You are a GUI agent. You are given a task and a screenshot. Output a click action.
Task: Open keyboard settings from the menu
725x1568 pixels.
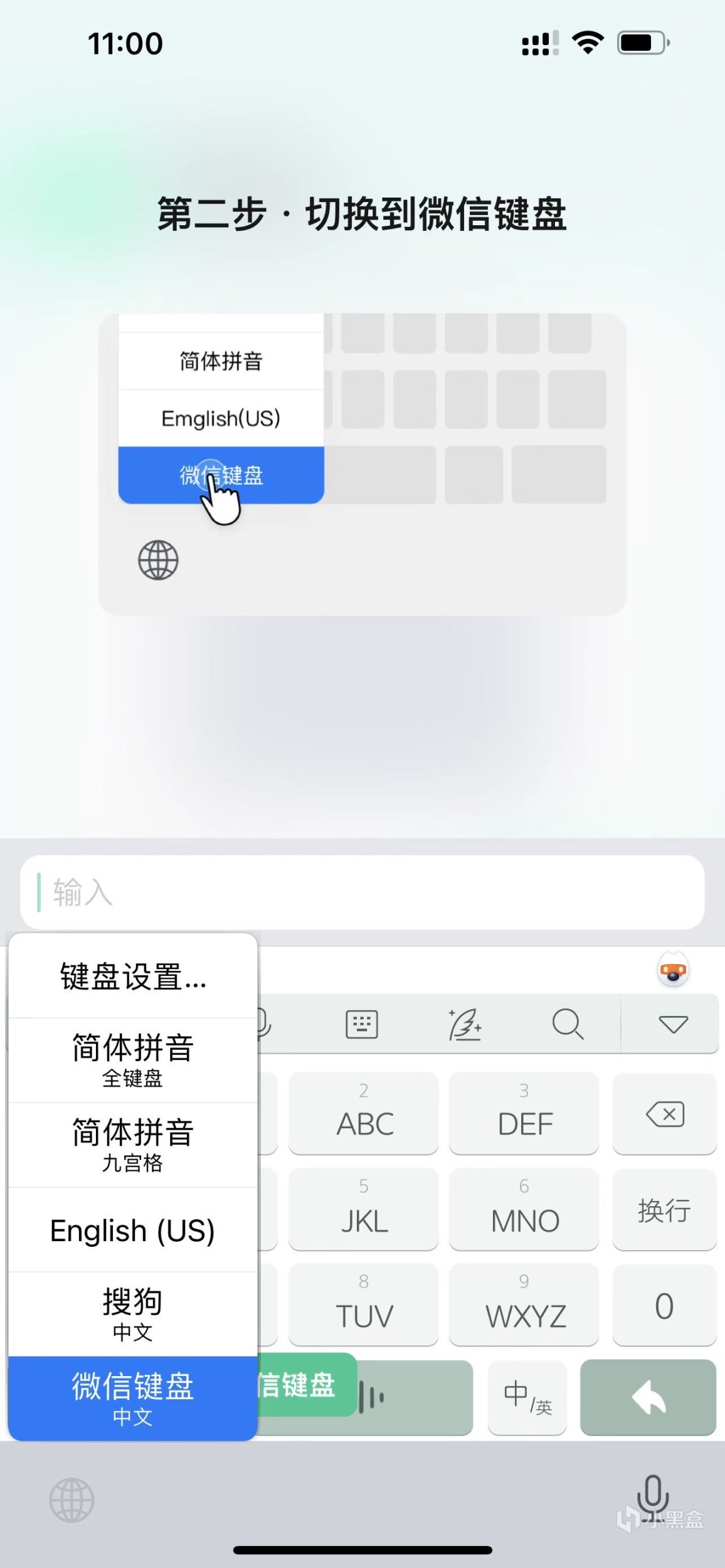132,977
